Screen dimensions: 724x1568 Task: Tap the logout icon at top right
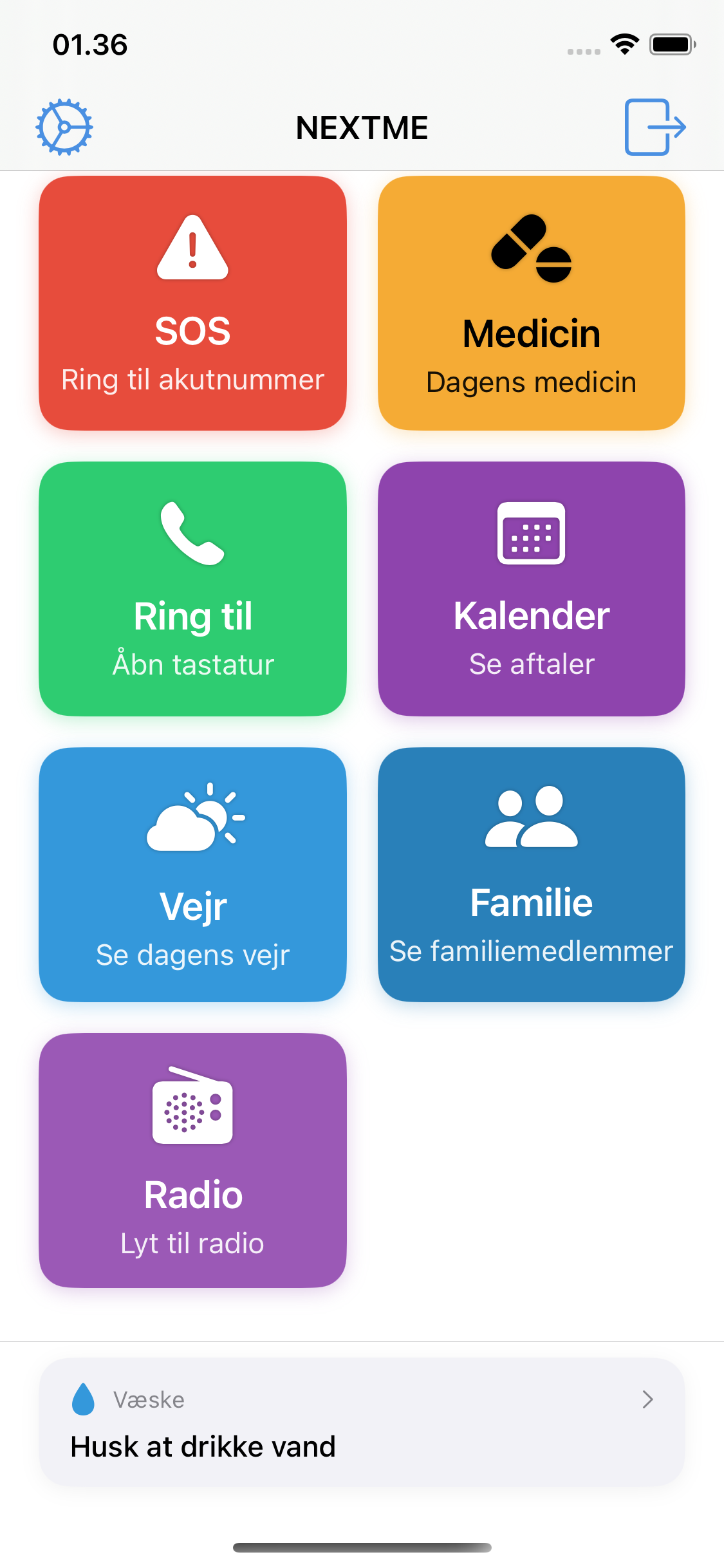pyautogui.click(x=655, y=127)
